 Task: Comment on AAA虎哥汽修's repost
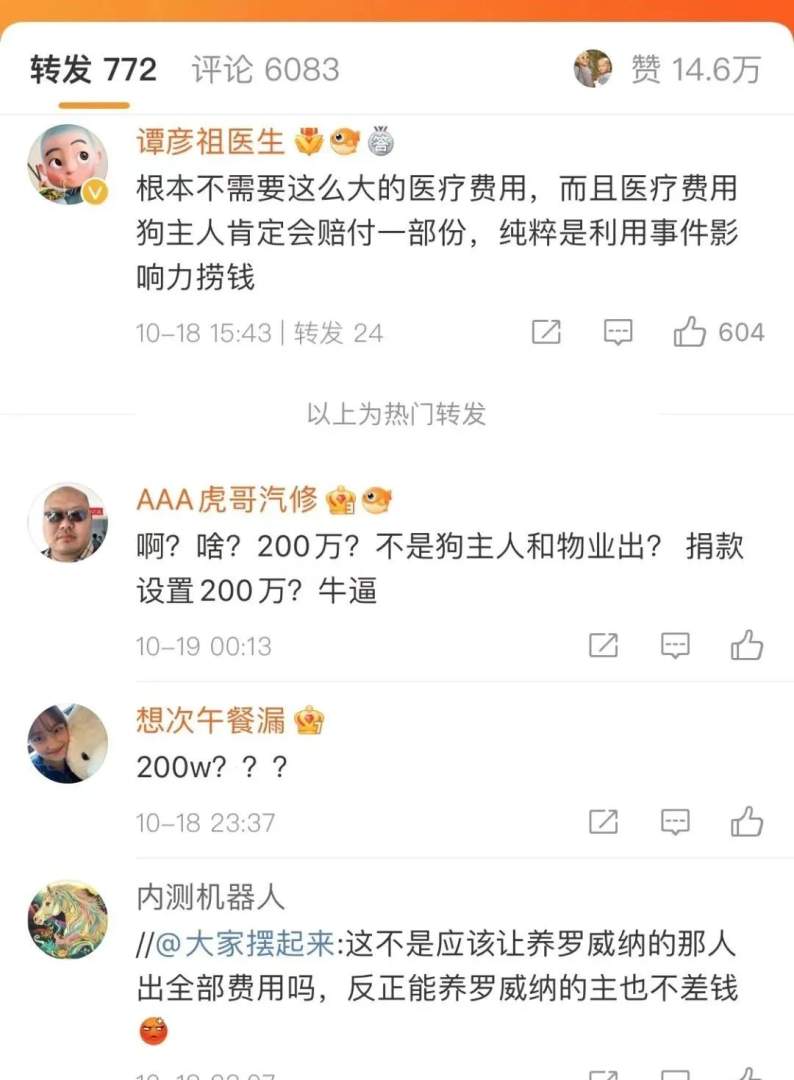675,646
